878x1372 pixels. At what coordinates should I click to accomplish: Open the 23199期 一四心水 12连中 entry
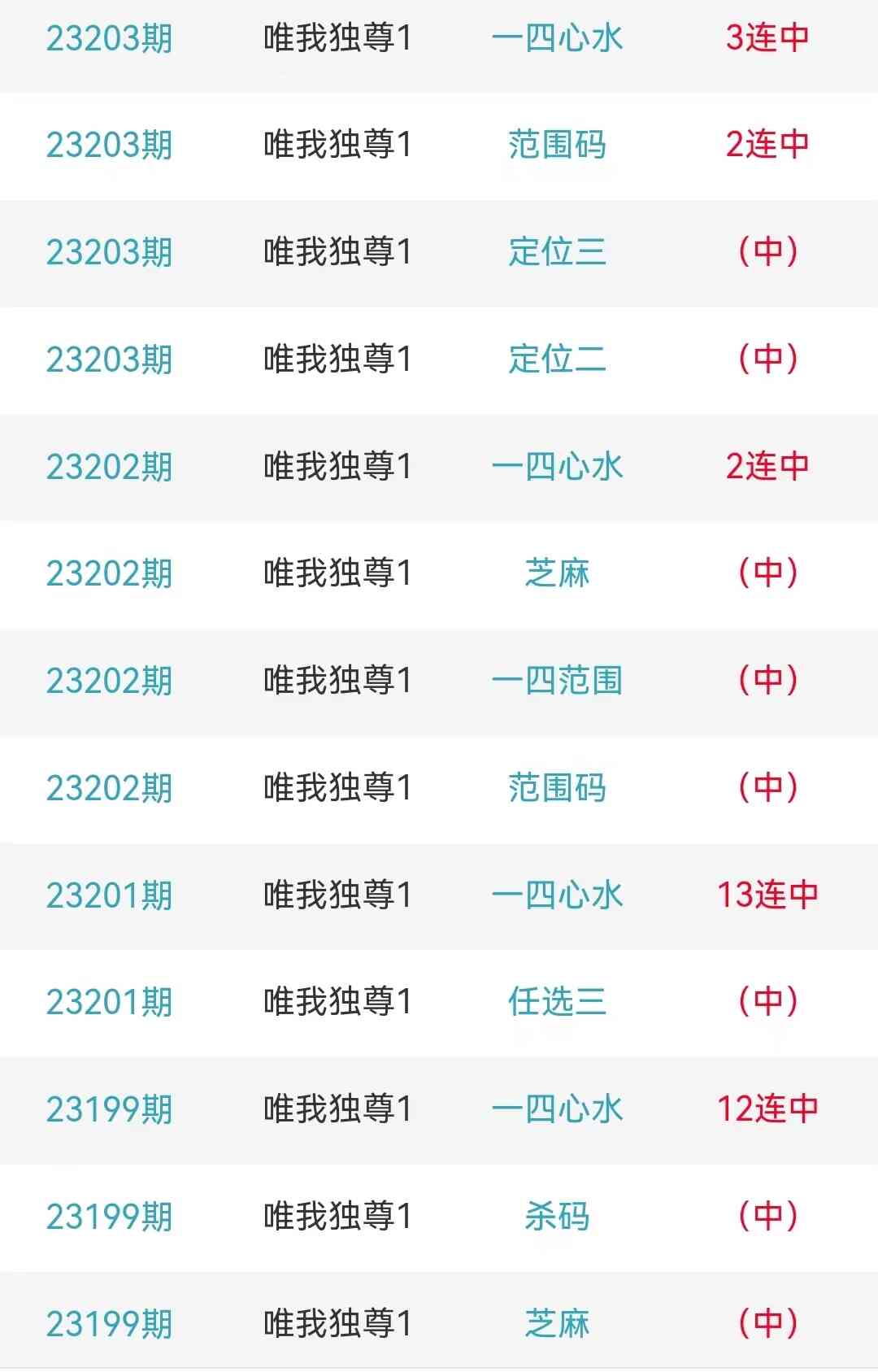coord(557,1109)
